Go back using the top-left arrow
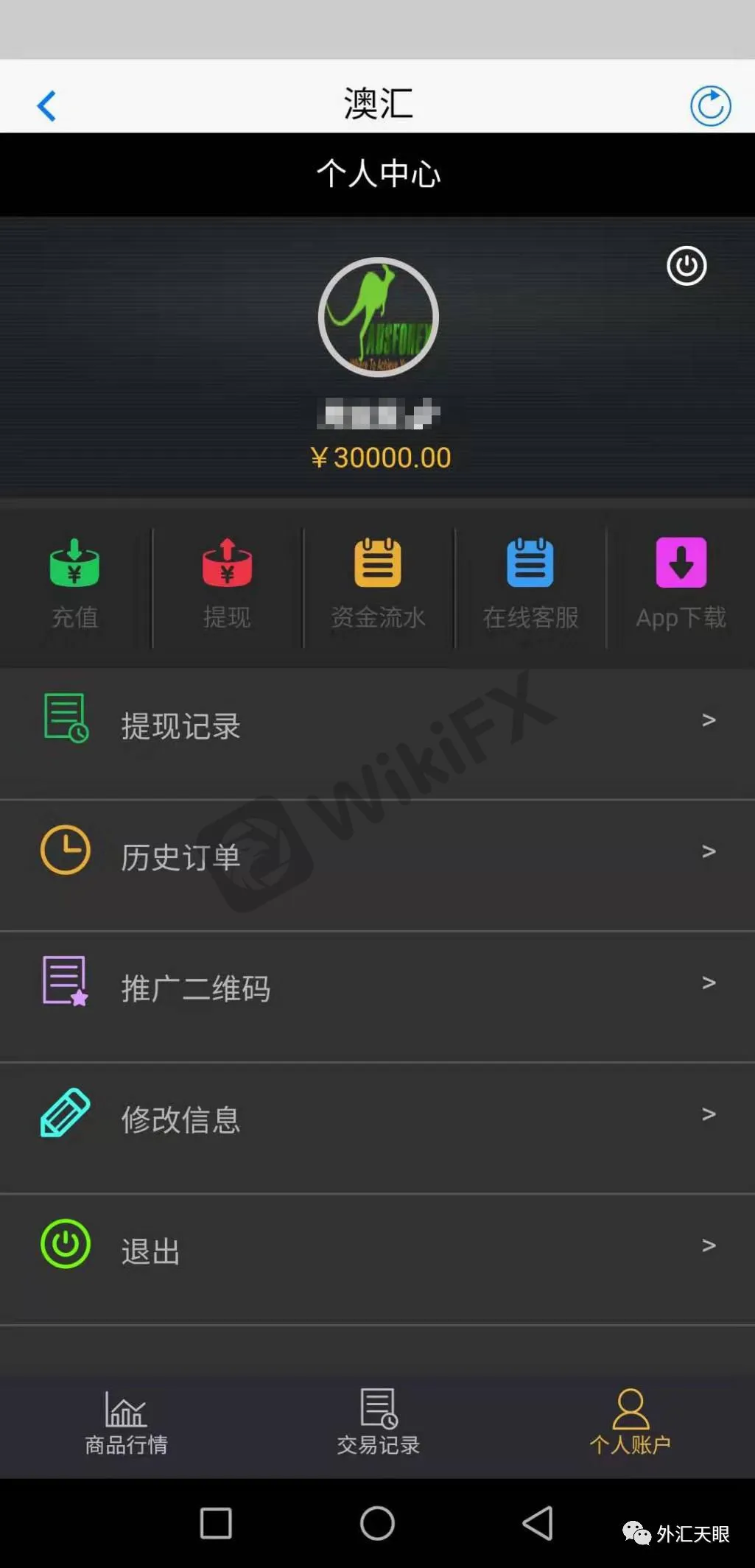Screen dimensions: 755x1568 point(46,105)
